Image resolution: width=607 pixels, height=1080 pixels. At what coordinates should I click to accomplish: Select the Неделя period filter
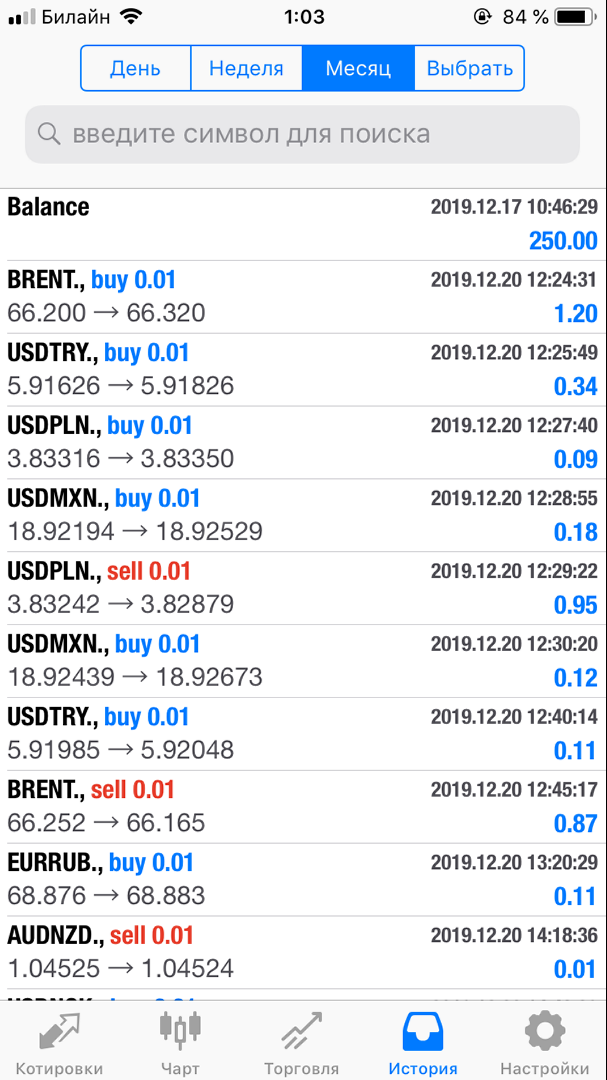[x=247, y=68]
